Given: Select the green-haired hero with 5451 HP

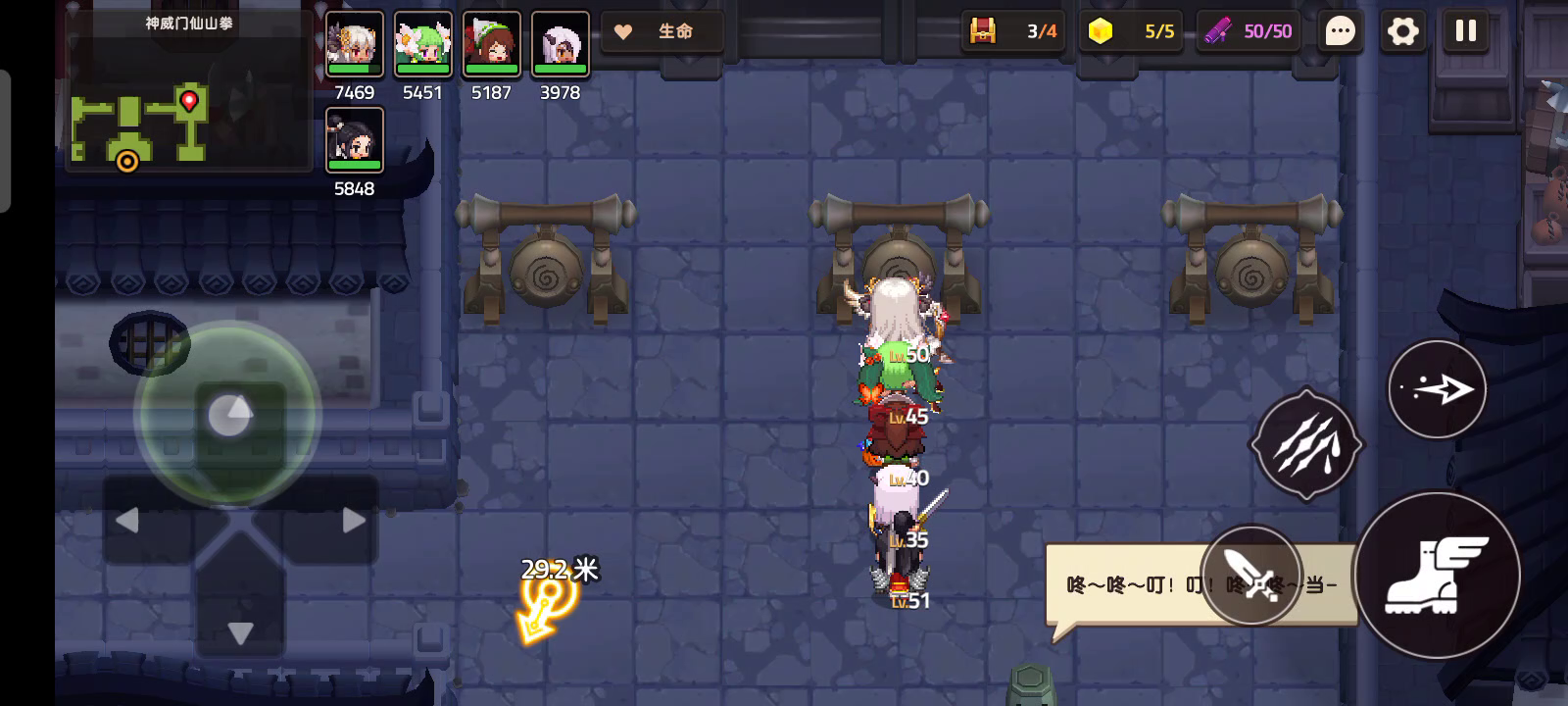Looking at the screenshot, I should (422, 44).
